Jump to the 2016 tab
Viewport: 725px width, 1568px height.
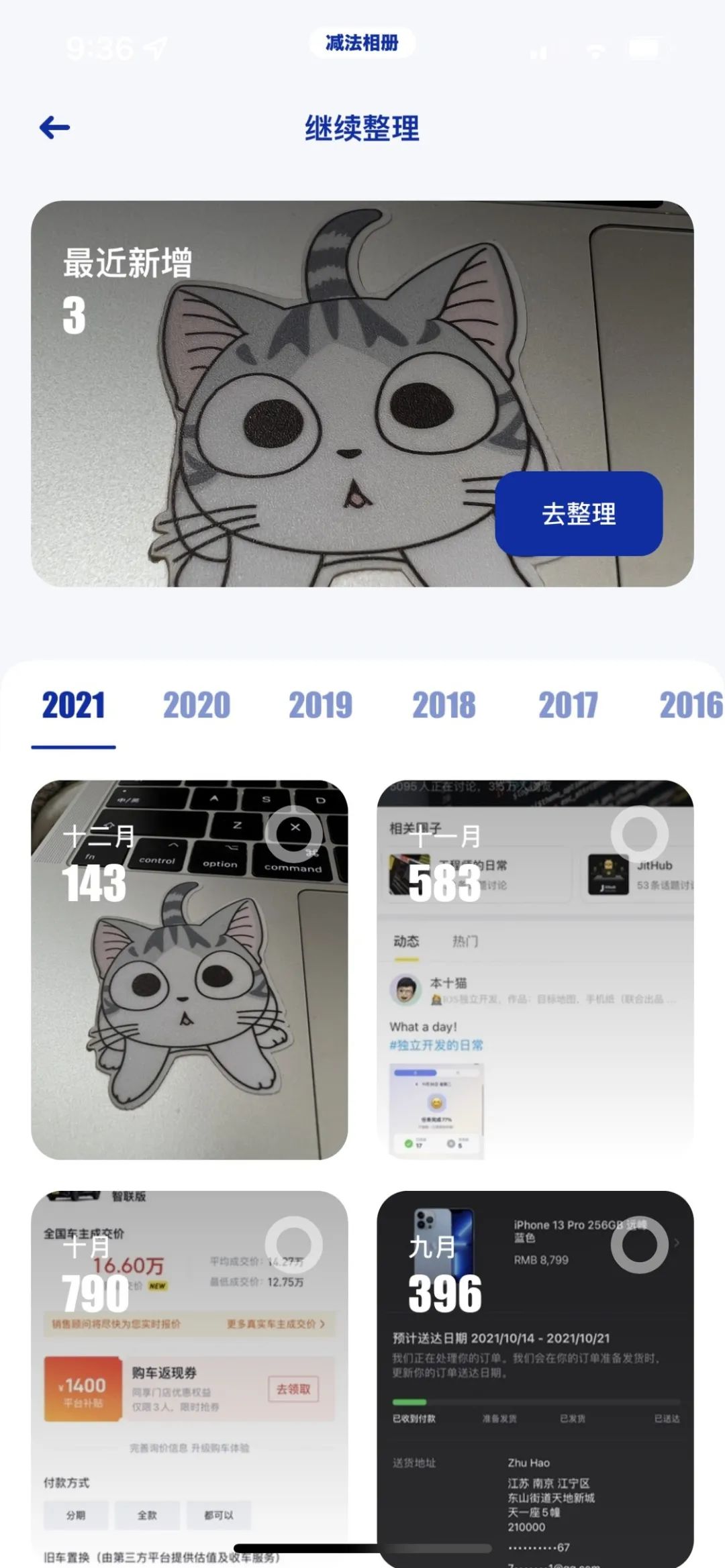(690, 706)
